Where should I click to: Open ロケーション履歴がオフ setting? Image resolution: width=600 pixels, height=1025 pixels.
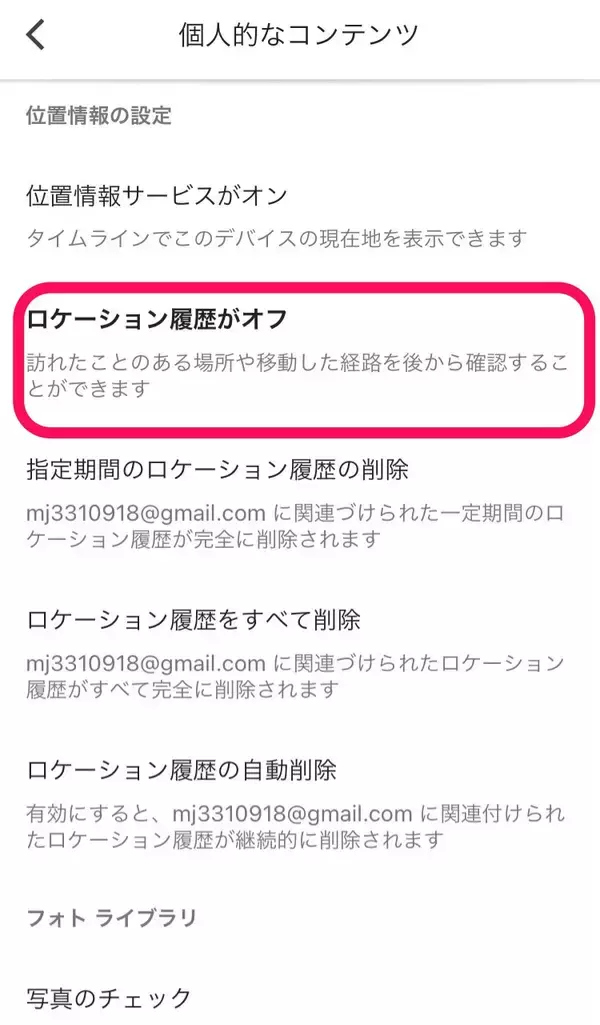[157, 320]
